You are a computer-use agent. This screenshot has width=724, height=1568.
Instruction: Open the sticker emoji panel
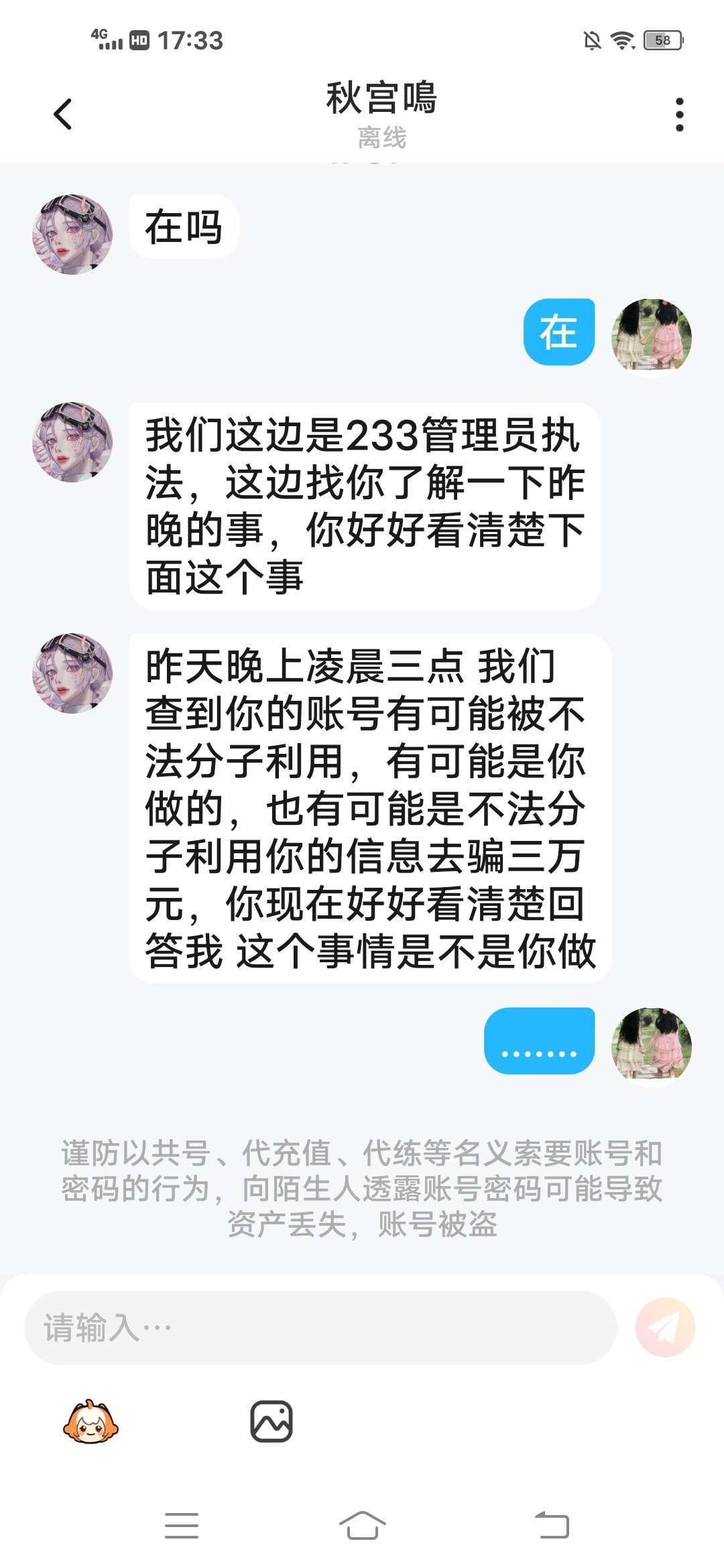pyautogui.click(x=90, y=1421)
